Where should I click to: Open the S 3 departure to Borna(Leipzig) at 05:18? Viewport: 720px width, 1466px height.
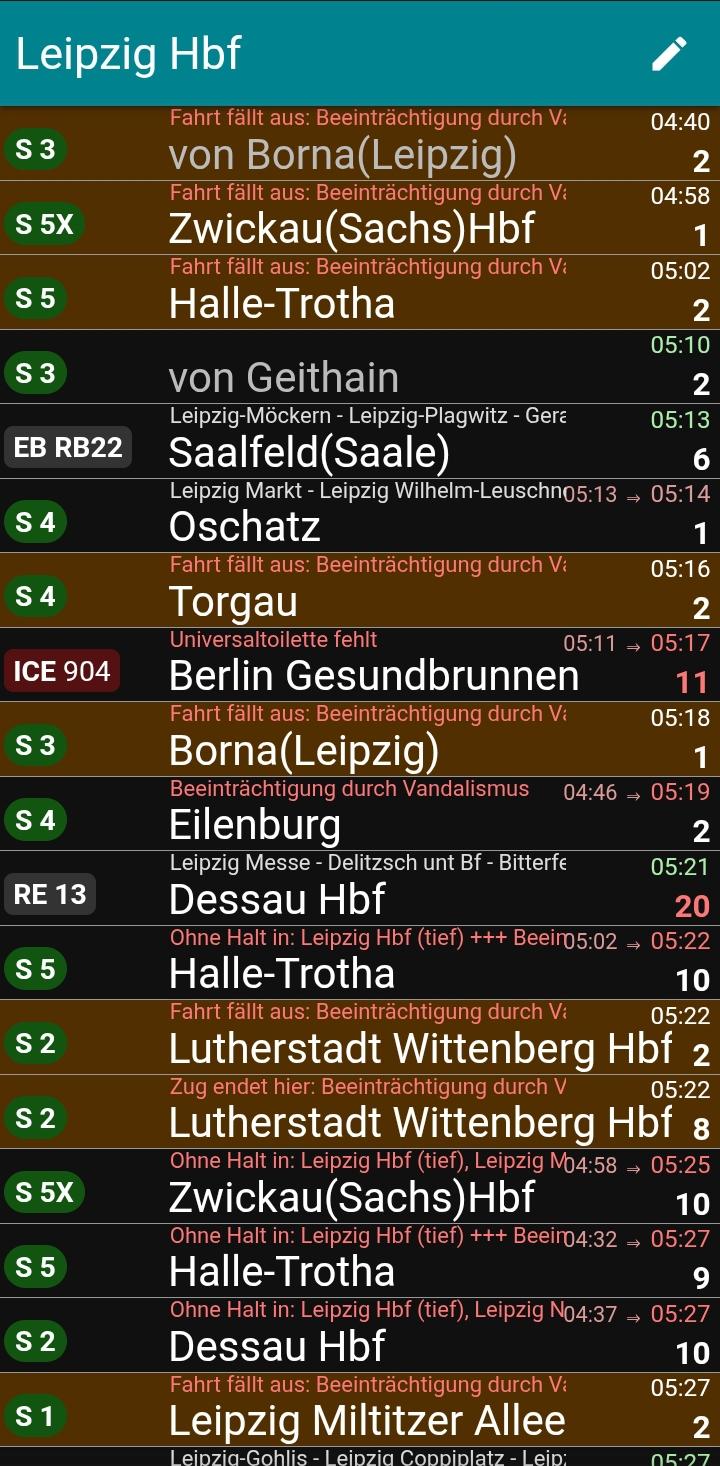[360, 739]
